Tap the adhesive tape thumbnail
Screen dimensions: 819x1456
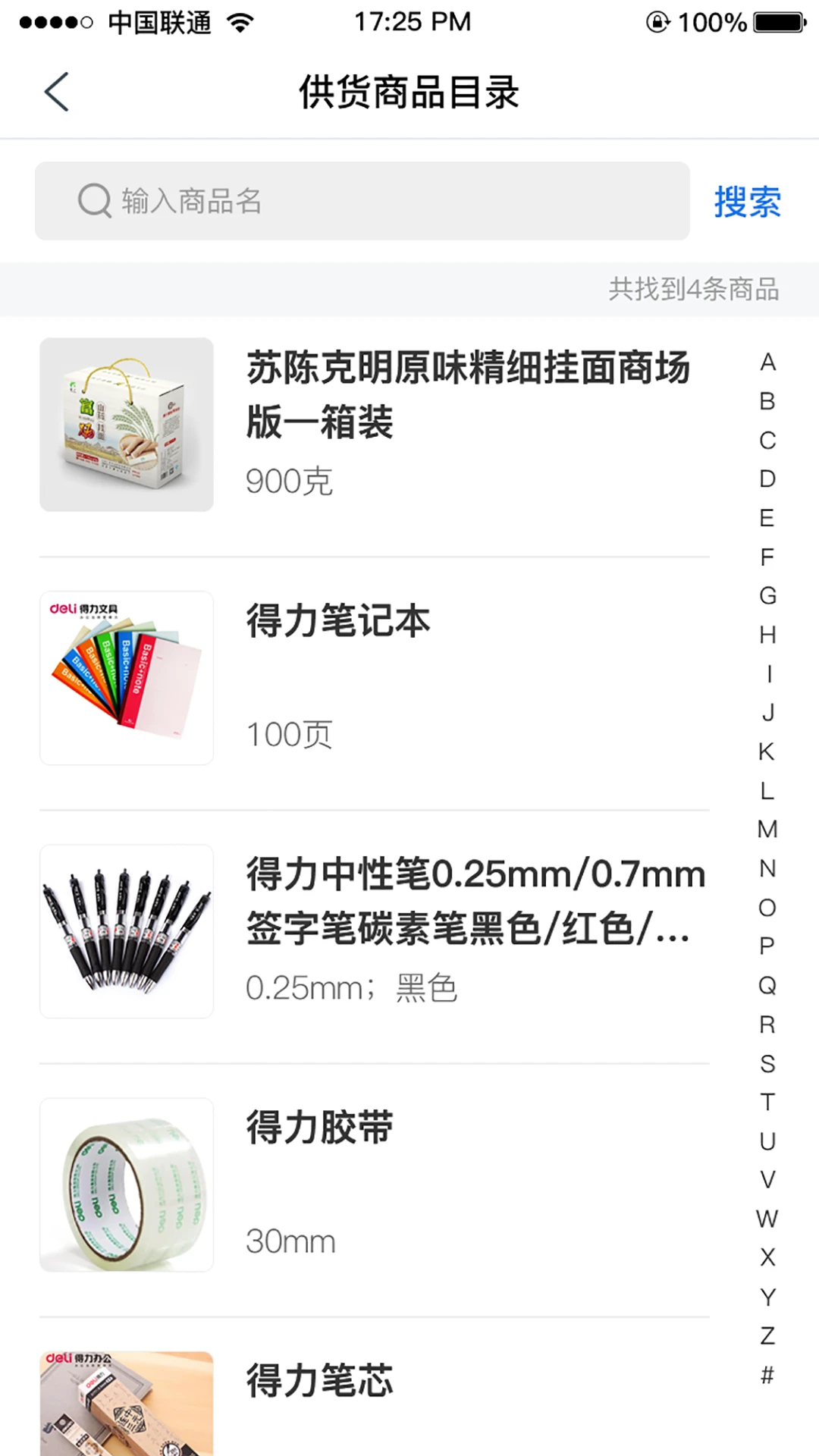tap(126, 1183)
